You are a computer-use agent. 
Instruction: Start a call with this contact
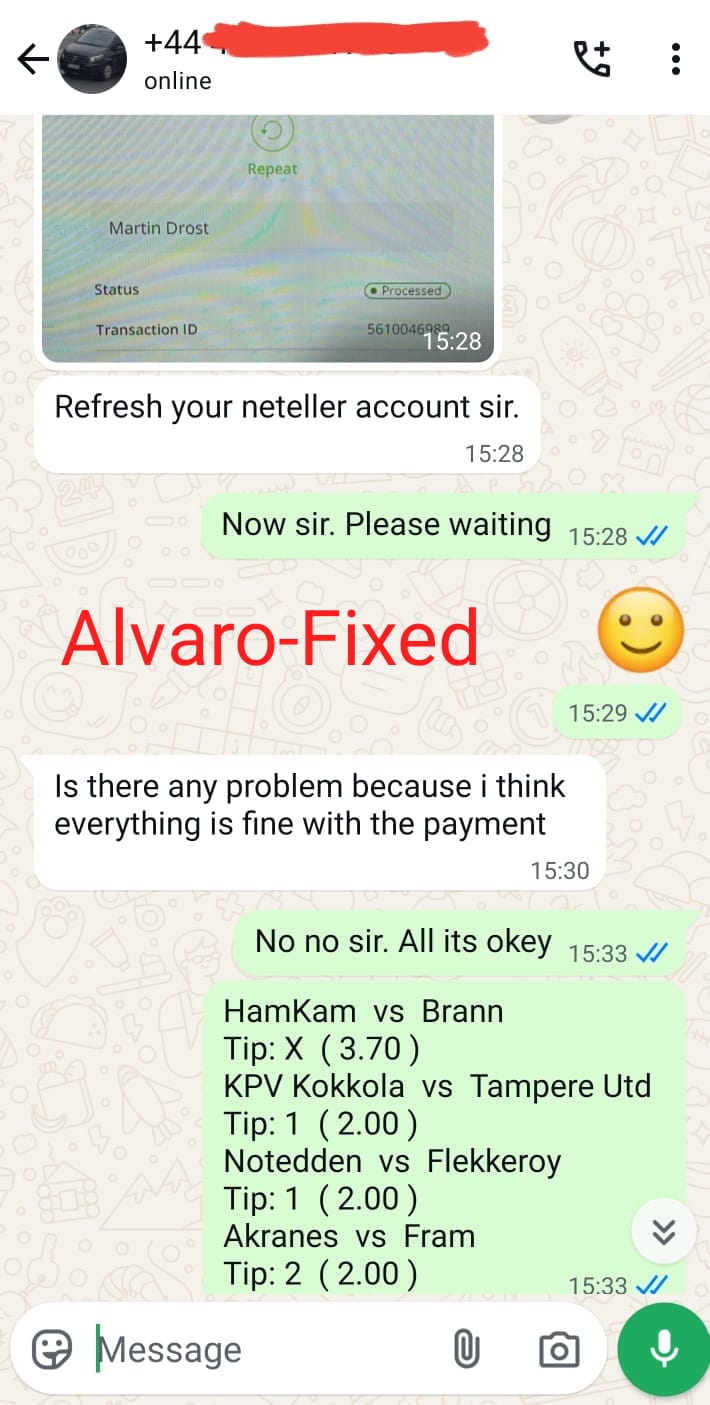[592, 59]
